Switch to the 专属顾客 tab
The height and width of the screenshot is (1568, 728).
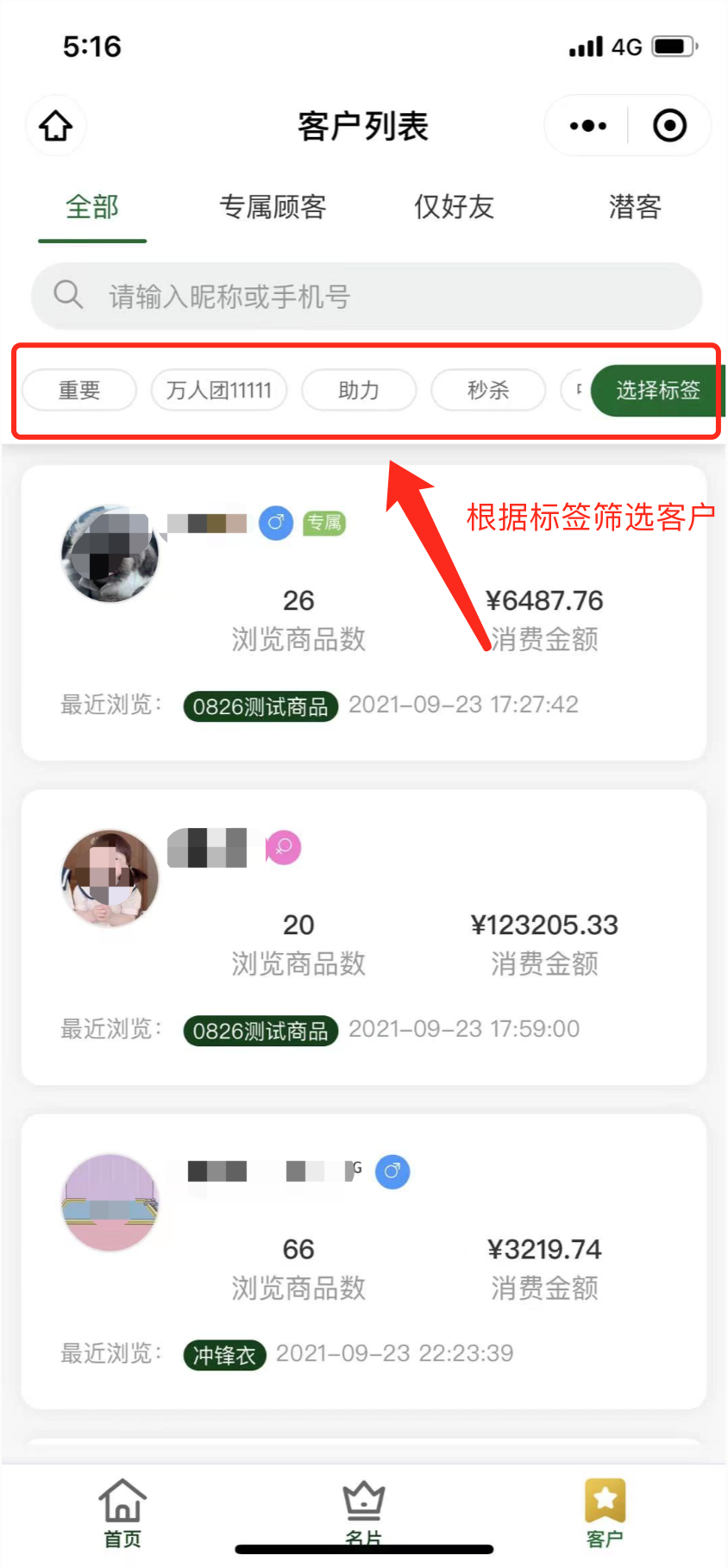click(273, 207)
